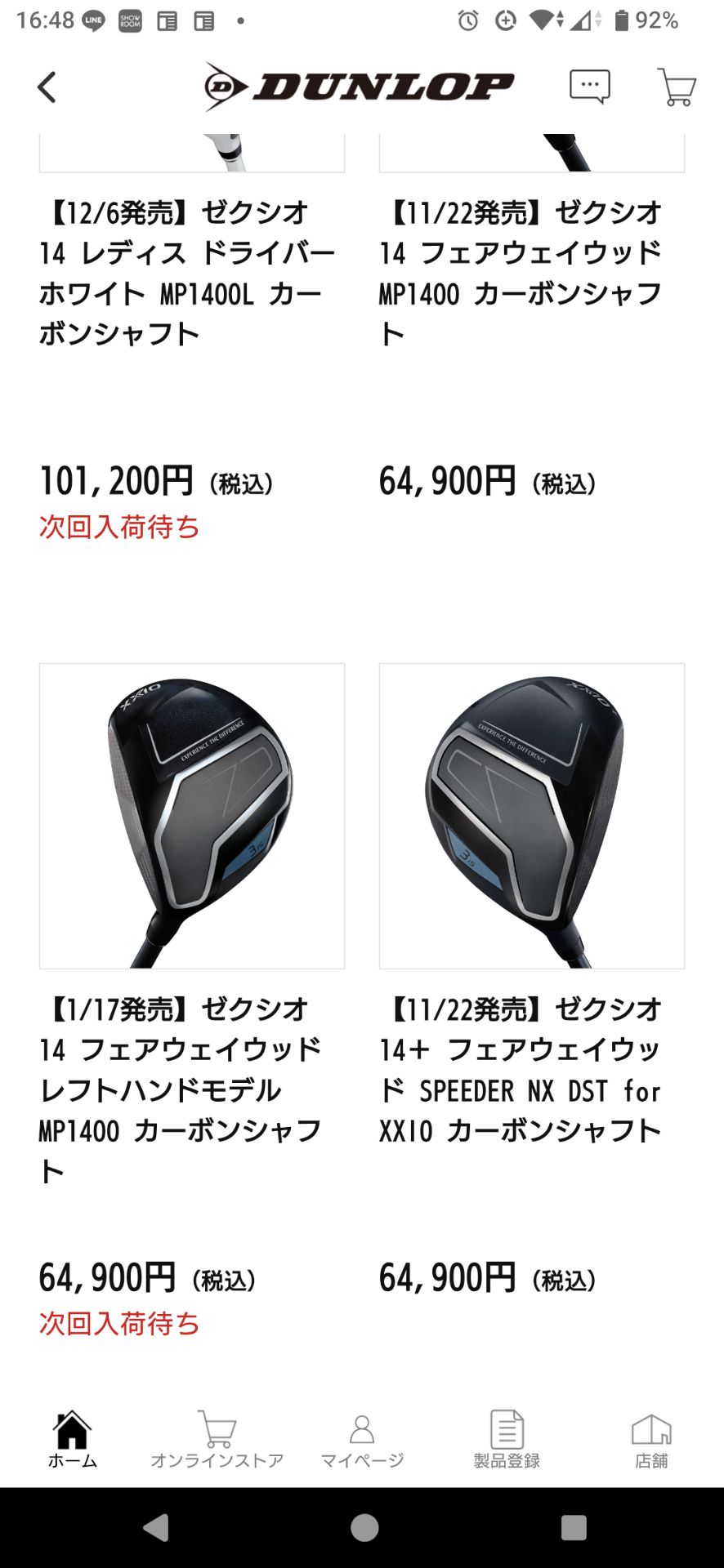
Task: Open the system recent apps view
Action: pos(573,1527)
